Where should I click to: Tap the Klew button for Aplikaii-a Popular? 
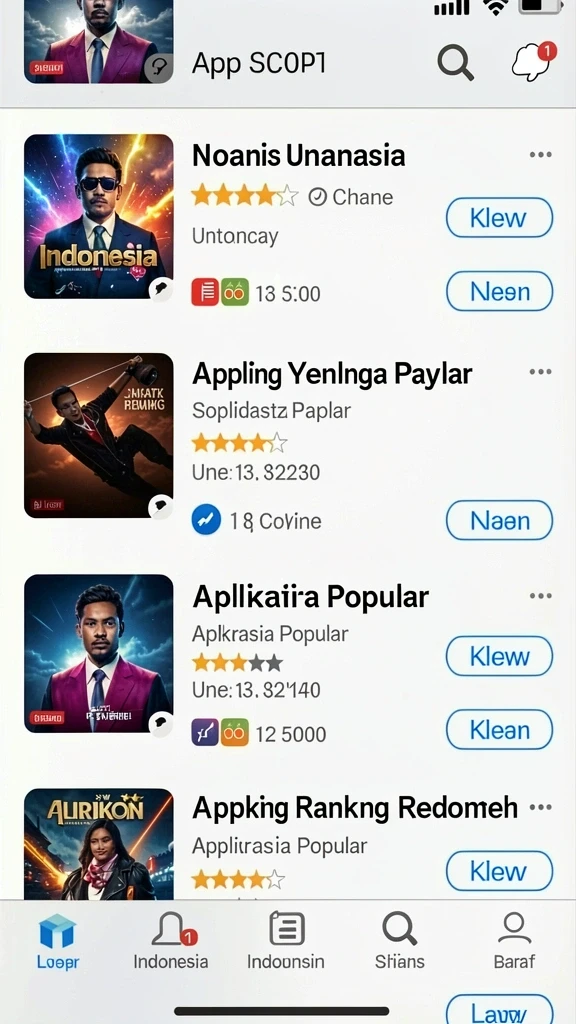(499, 656)
